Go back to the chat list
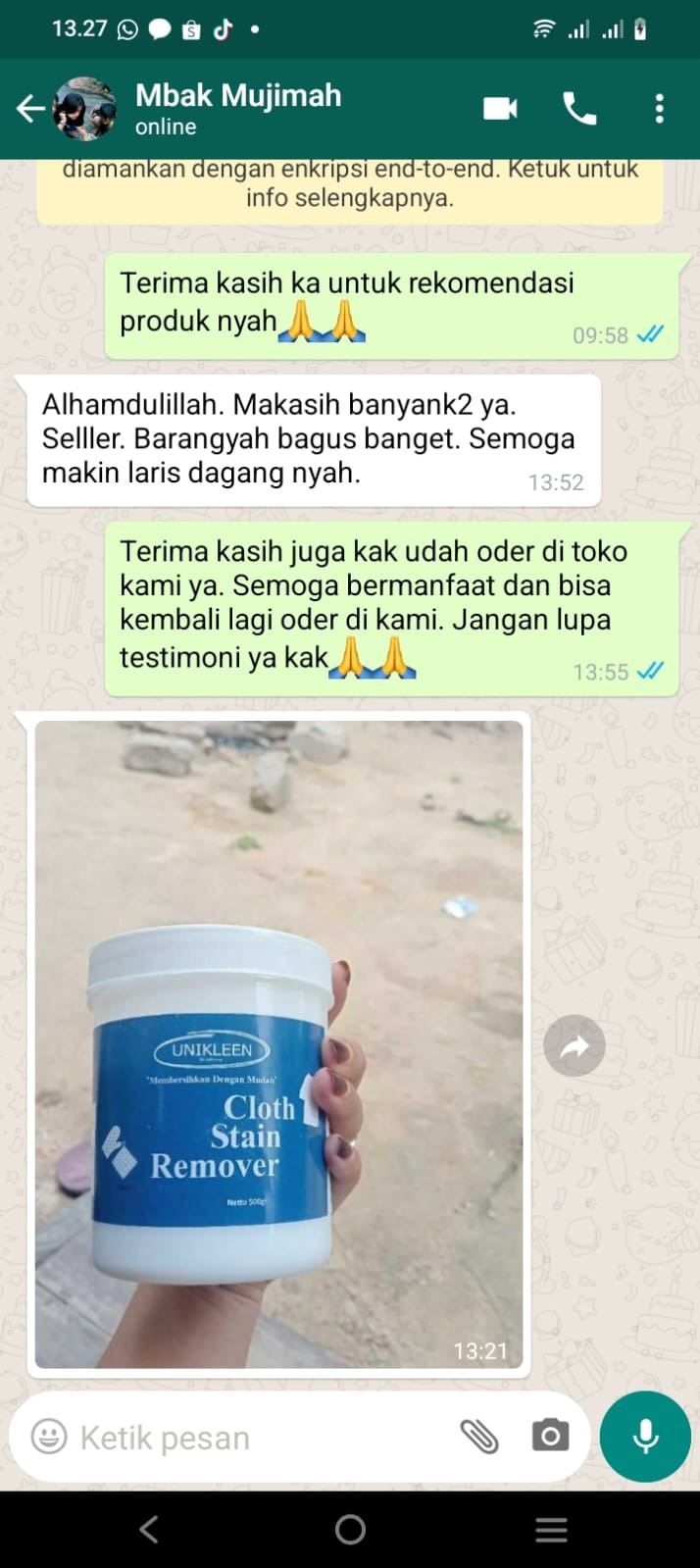 [x=29, y=109]
